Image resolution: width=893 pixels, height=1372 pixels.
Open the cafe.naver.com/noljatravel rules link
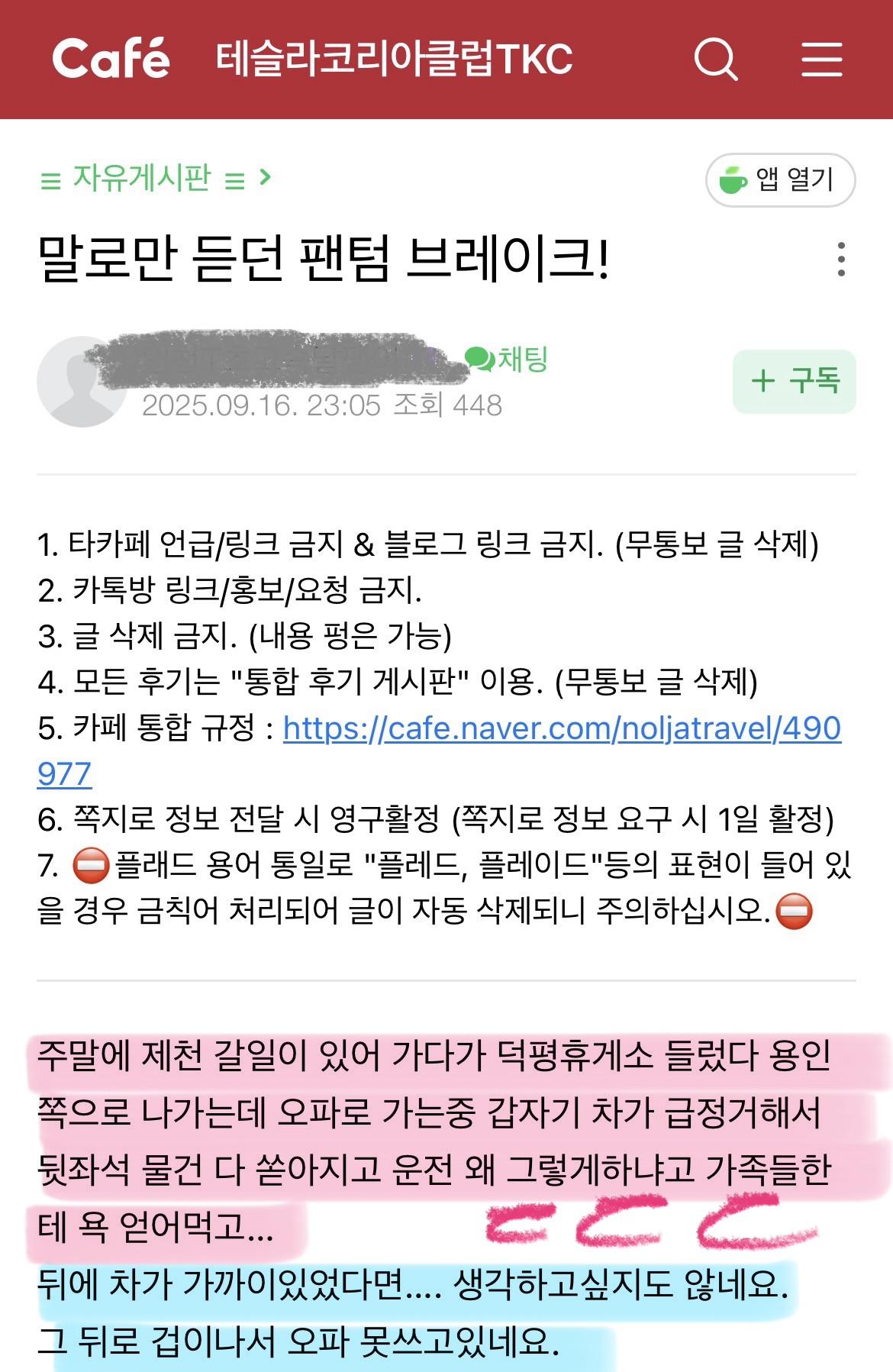(561, 728)
